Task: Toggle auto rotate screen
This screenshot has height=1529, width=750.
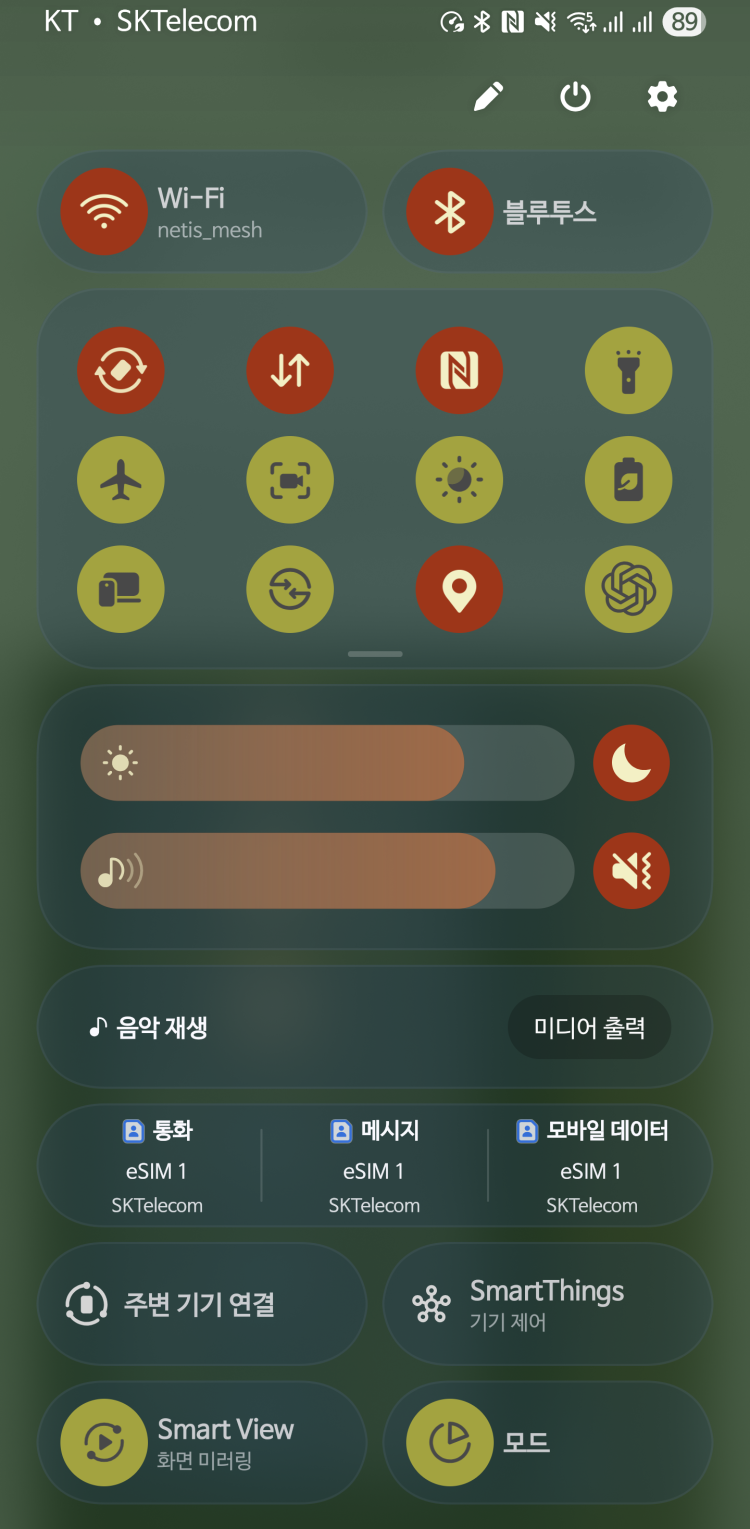Action: click(121, 371)
